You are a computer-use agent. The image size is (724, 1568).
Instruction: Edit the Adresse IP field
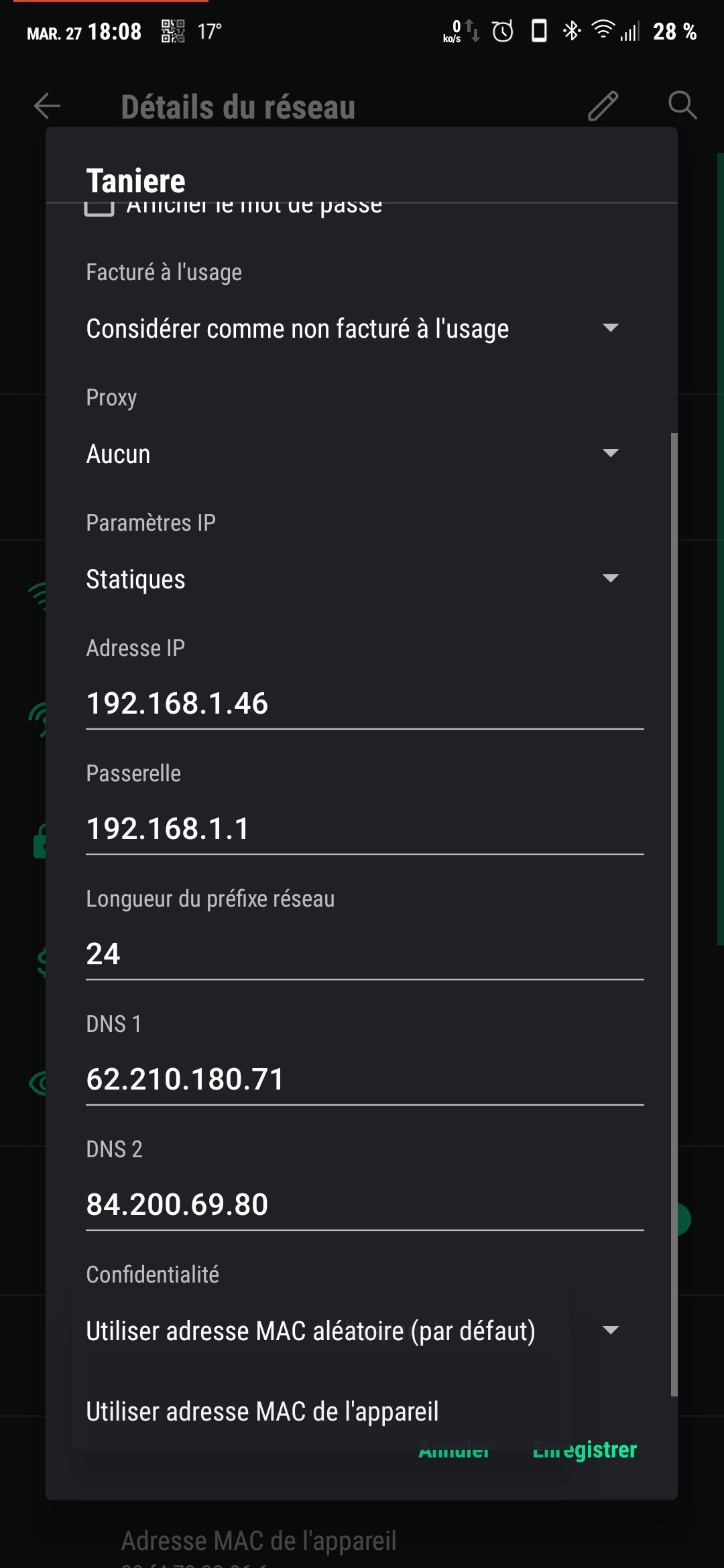click(x=364, y=704)
